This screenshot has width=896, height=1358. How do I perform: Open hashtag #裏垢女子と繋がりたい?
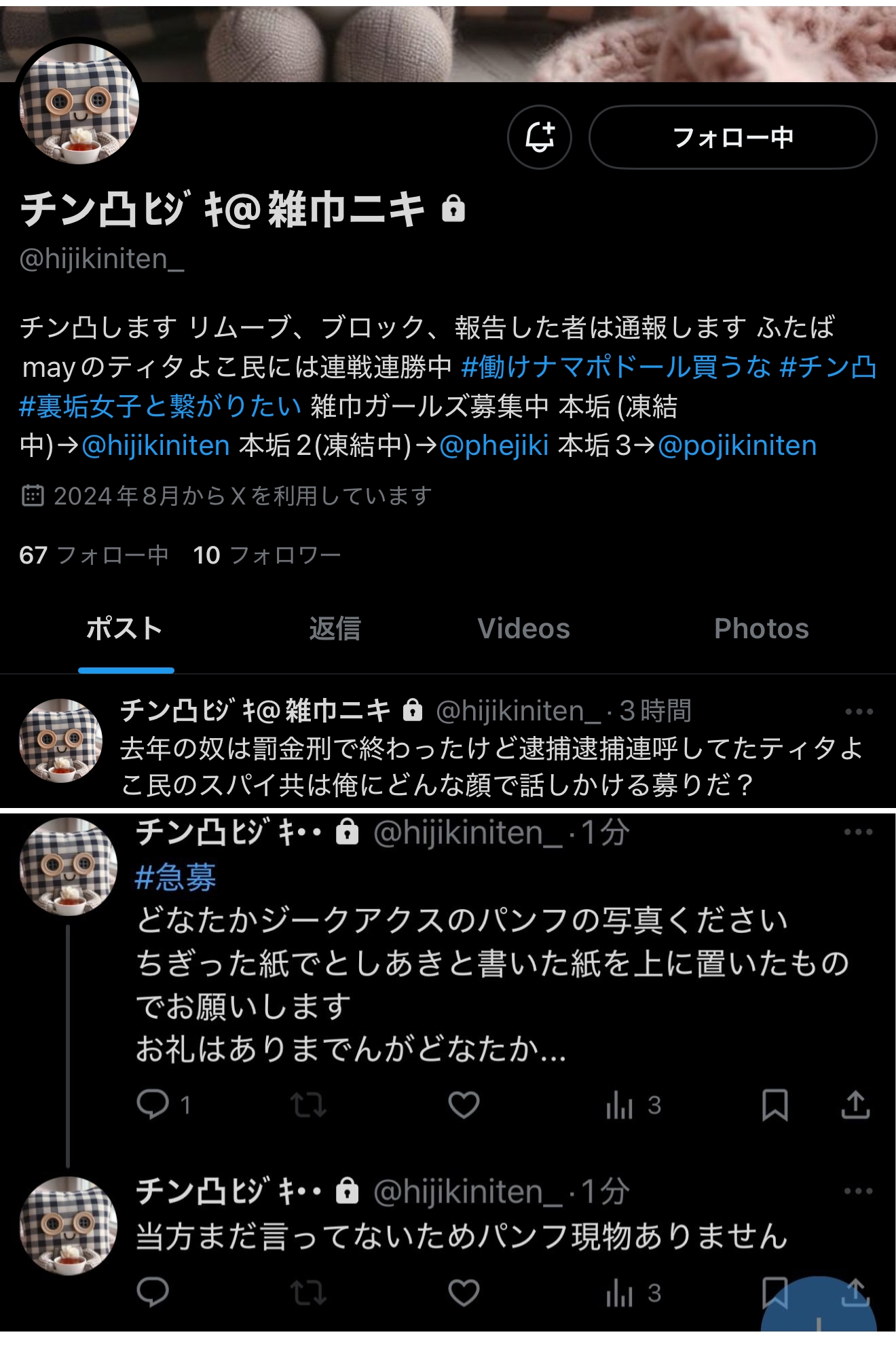[160, 407]
